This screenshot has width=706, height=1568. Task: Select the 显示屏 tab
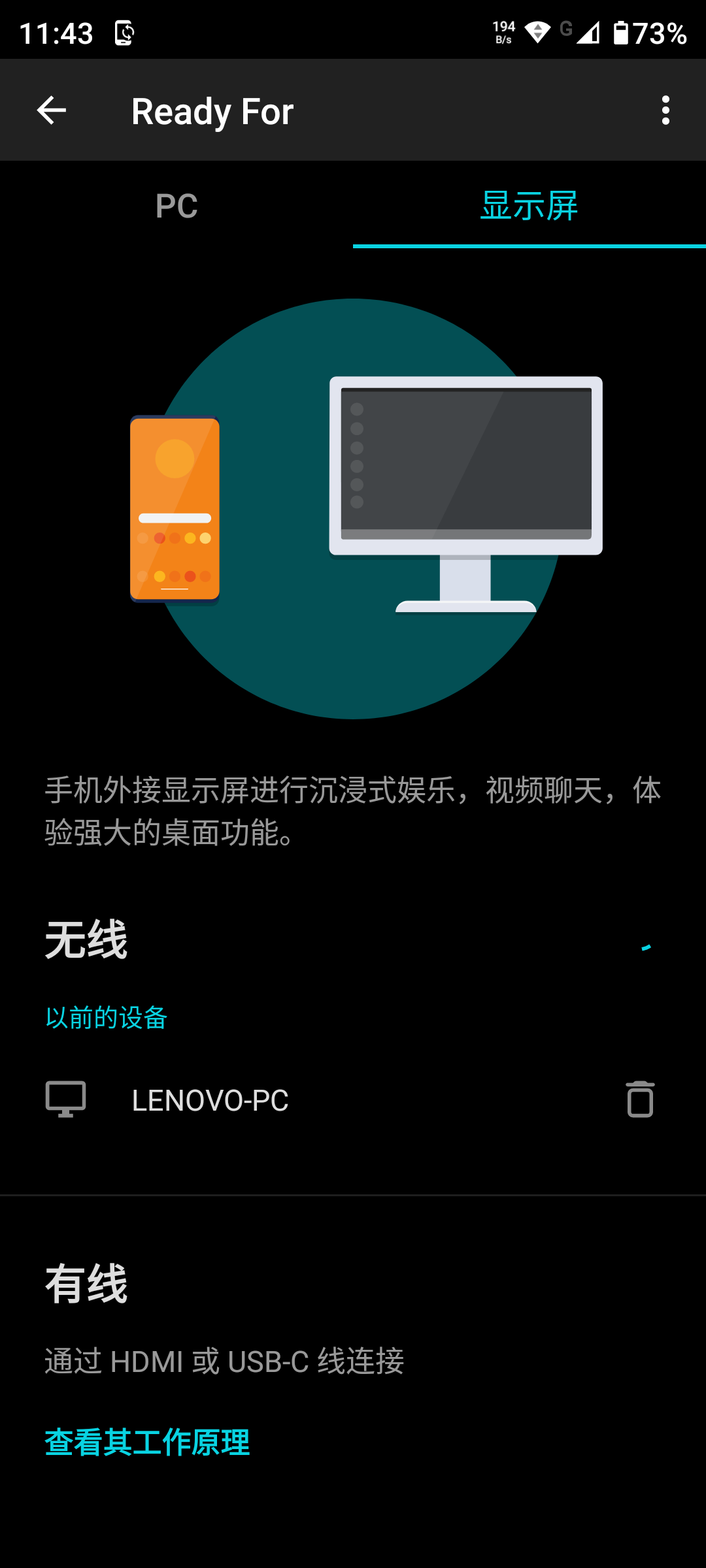529,206
